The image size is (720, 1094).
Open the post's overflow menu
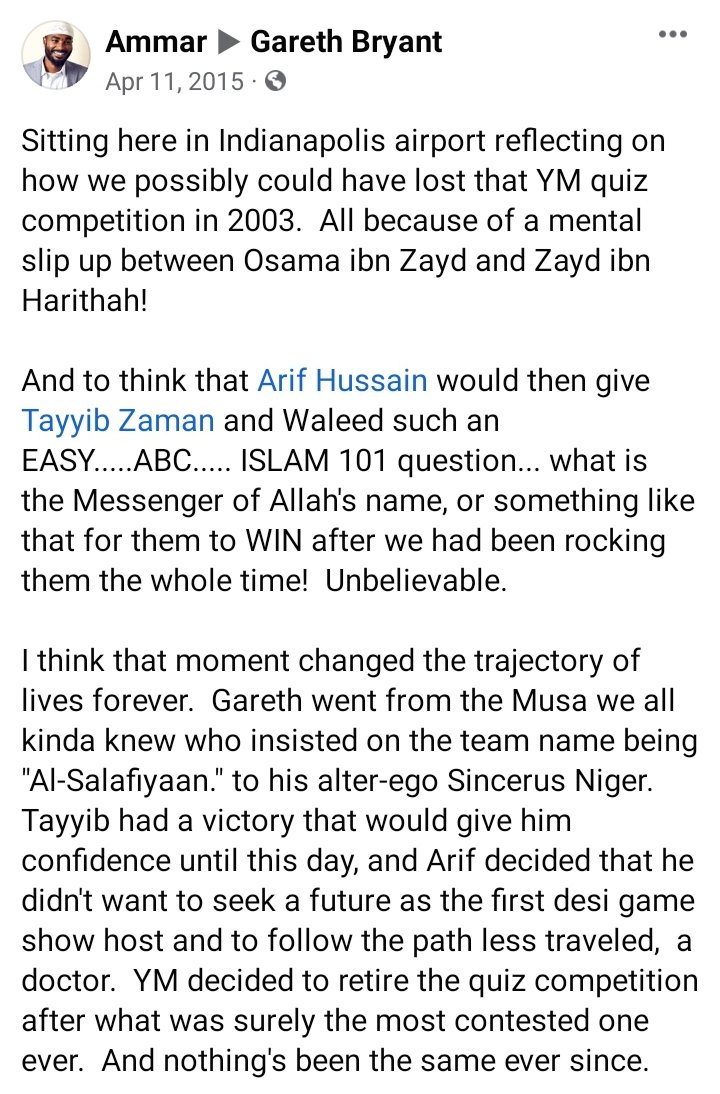[672, 36]
